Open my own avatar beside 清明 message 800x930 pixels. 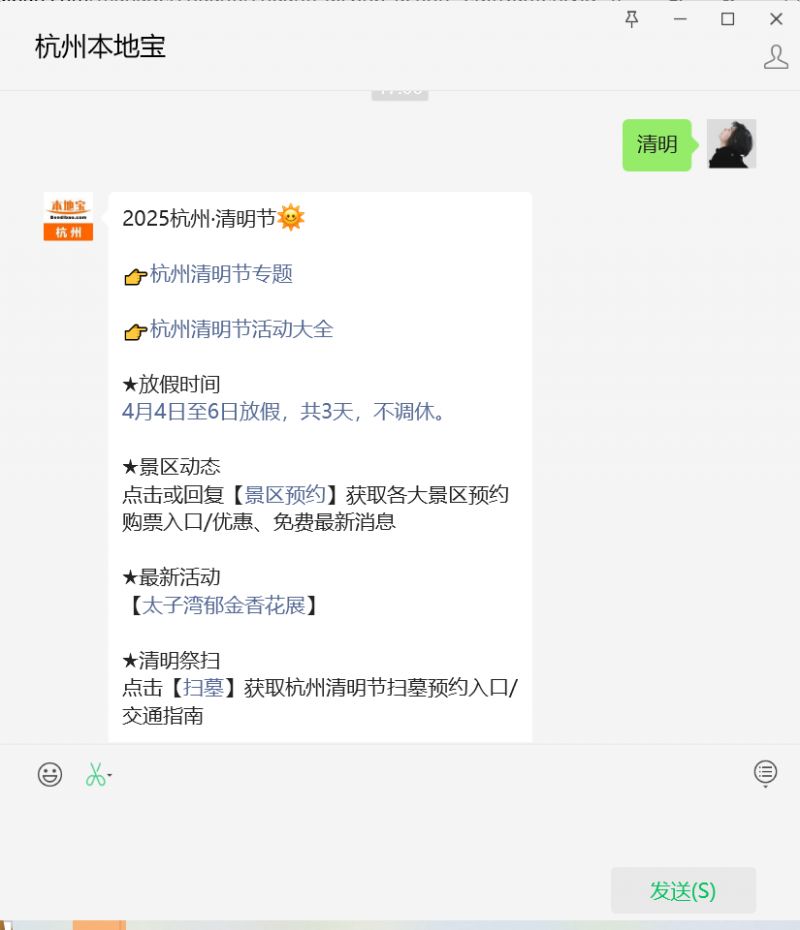pos(731,144)
